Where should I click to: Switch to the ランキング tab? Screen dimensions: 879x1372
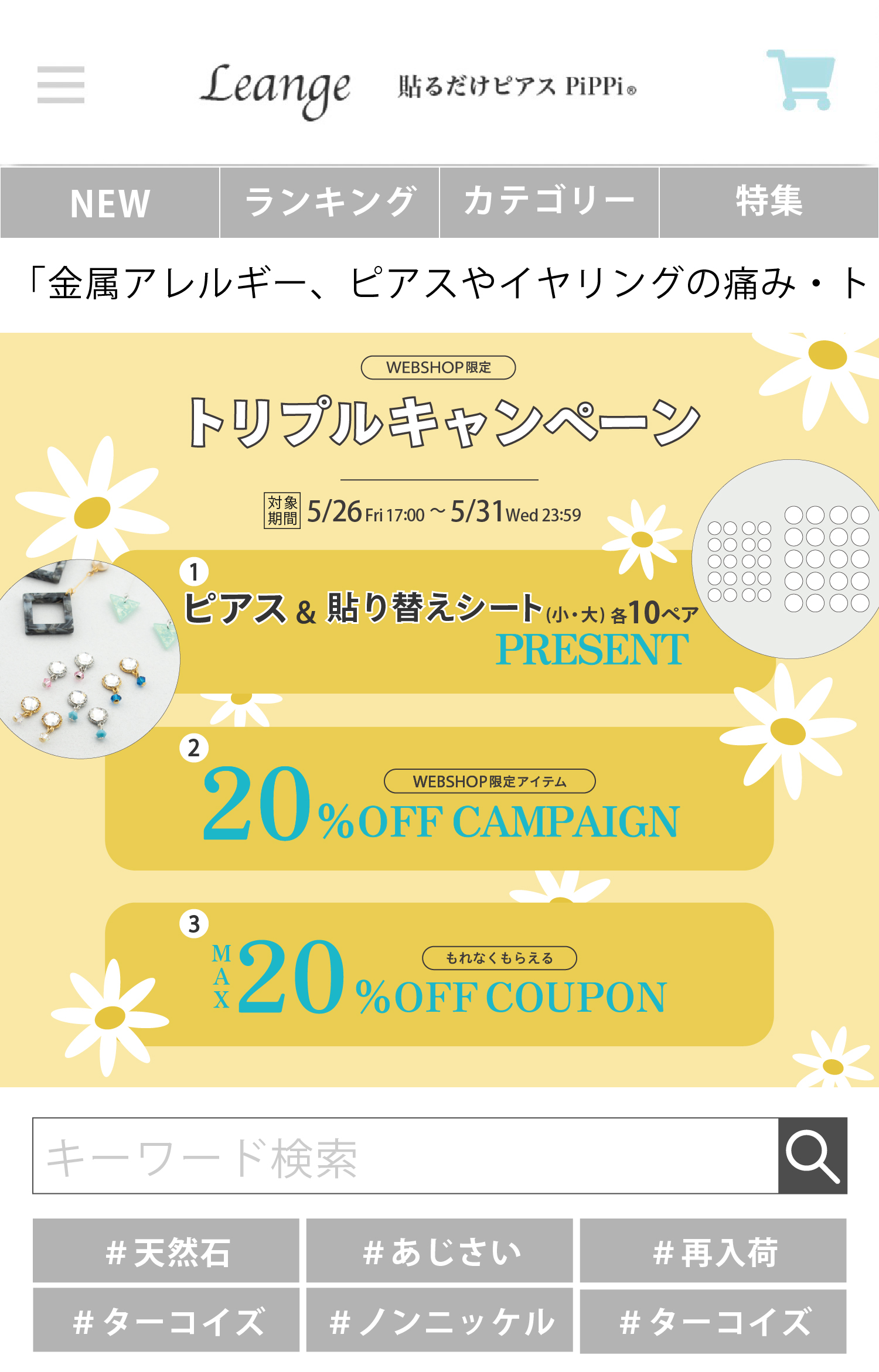pos(329,203)
